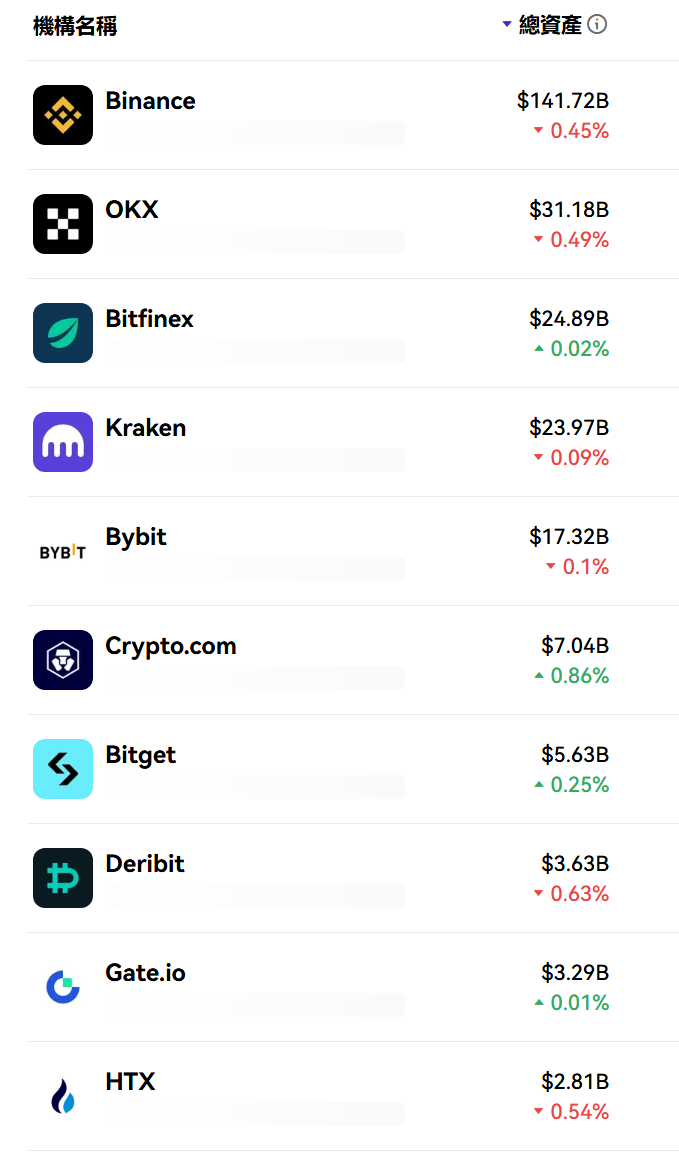Sort the list by 總資產 column
This screenshot has width=679, height=1162.
point(549,25)
